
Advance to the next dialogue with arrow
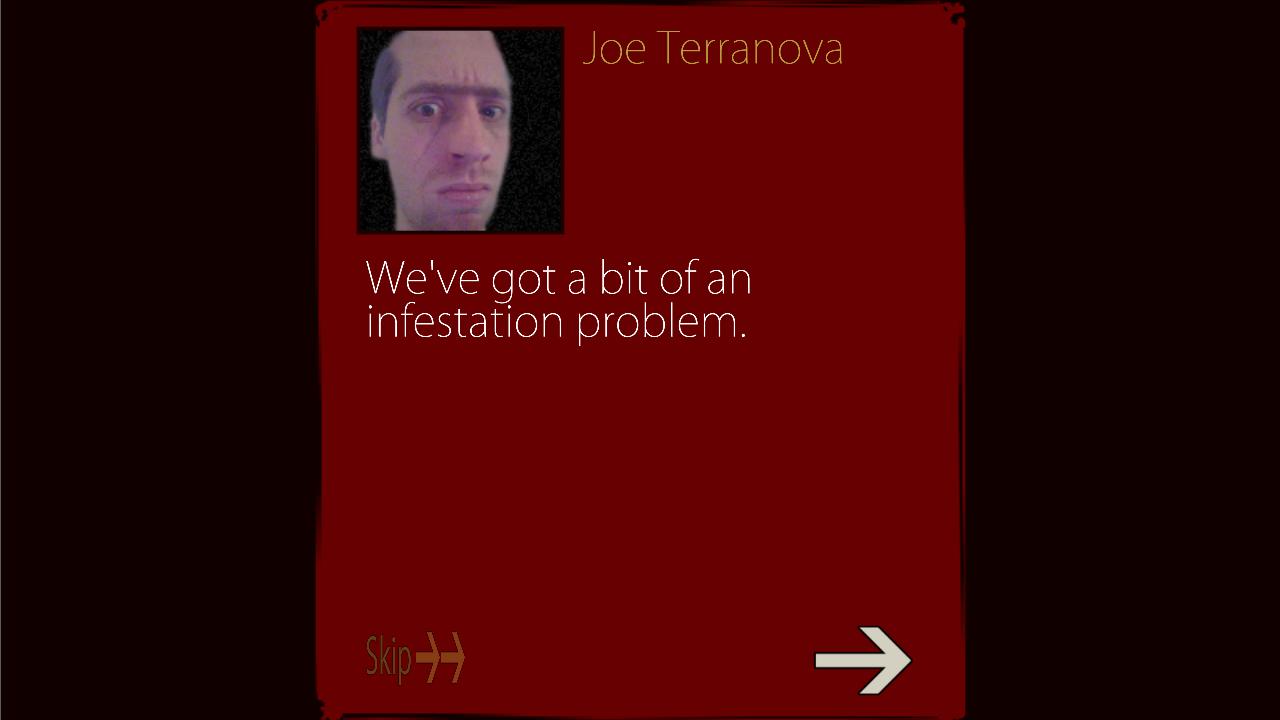(862, 660)
